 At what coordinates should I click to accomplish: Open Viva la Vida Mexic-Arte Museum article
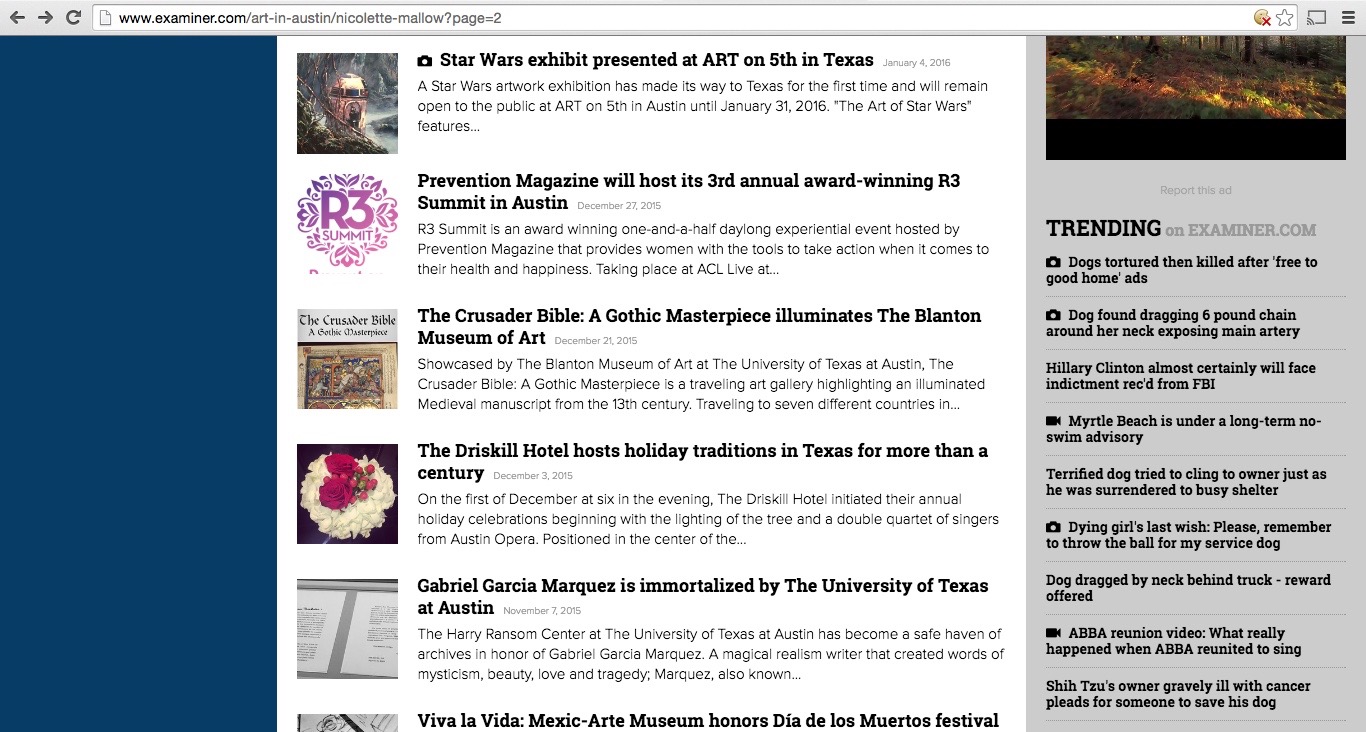(x=707, y=720)
